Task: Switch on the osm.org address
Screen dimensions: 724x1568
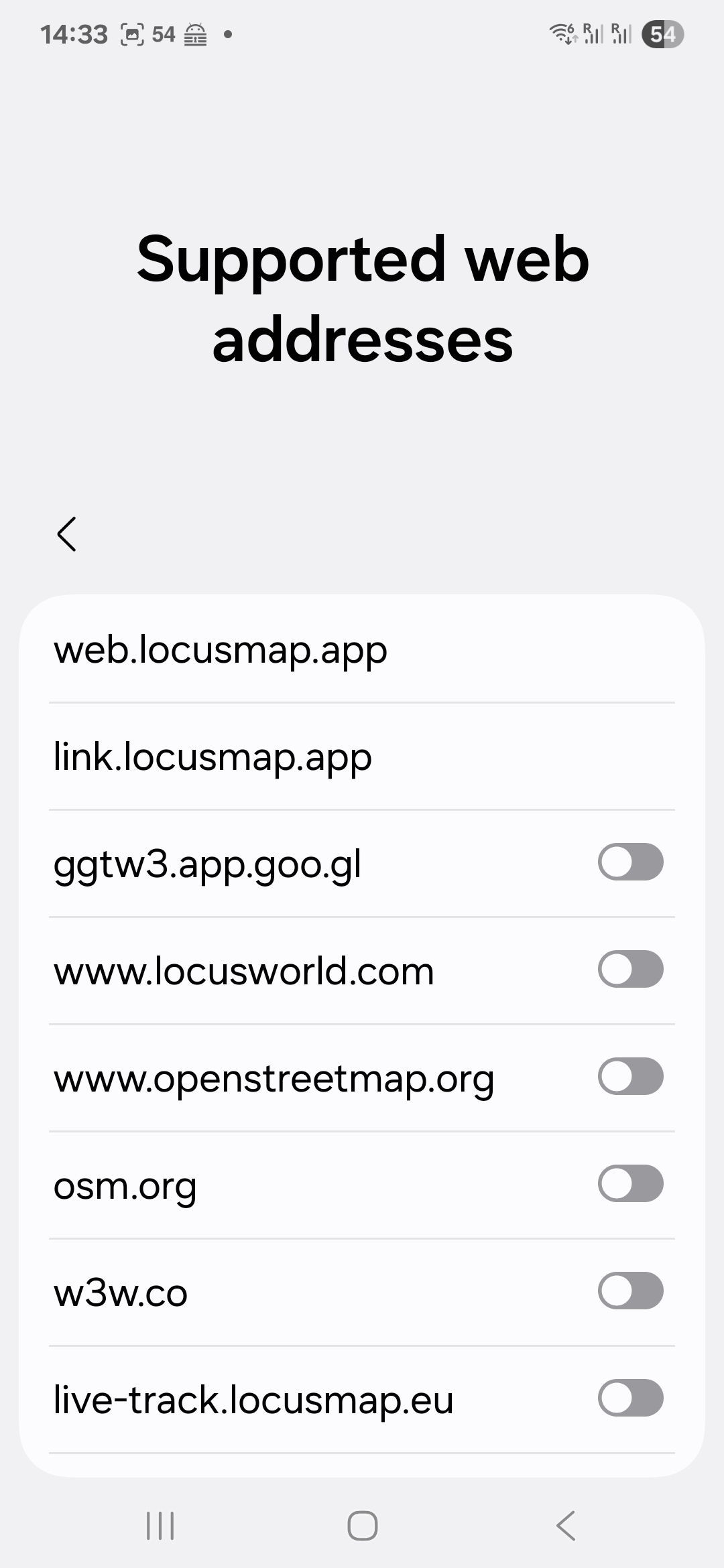Action: tap(630, 1183)
